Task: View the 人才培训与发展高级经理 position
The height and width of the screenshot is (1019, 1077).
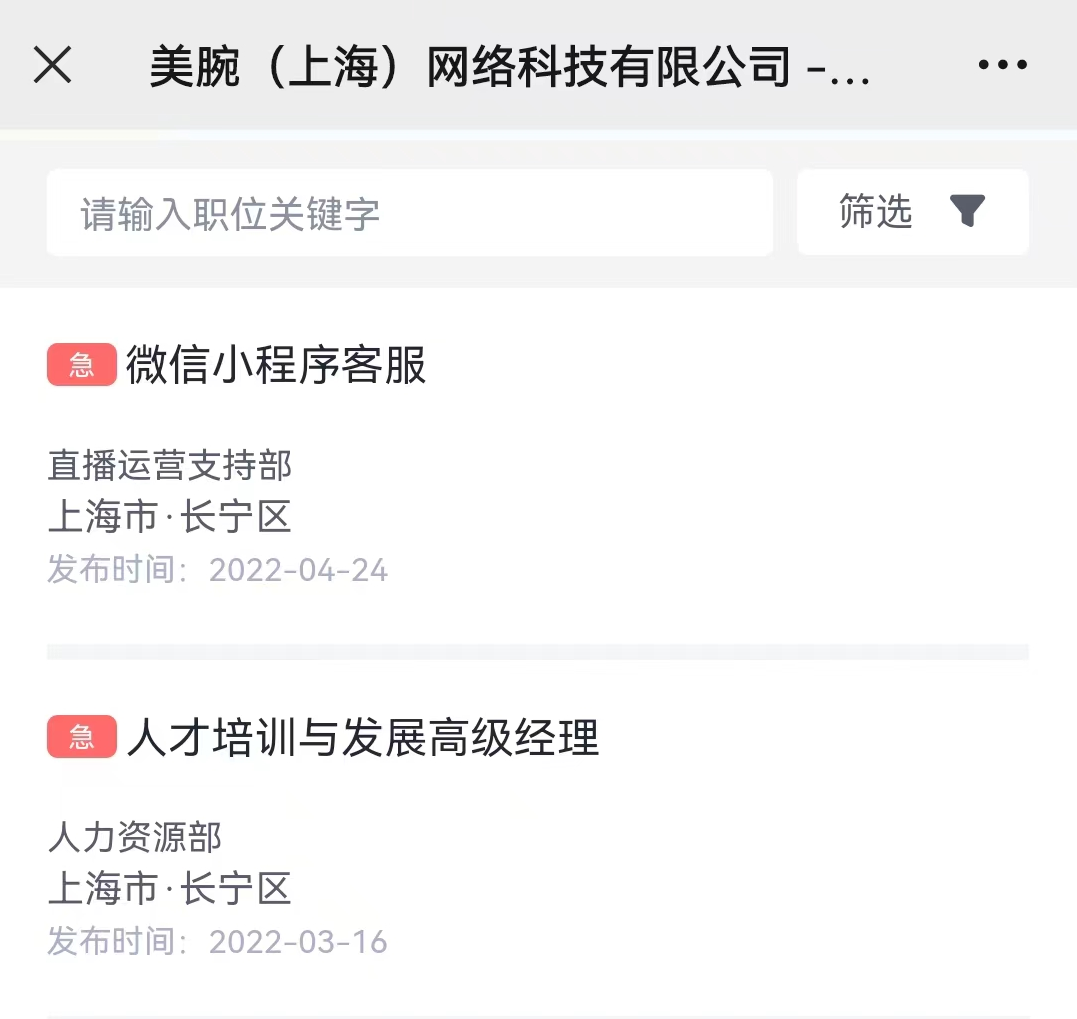Action: pyautogui.click(x=362, y=739)
